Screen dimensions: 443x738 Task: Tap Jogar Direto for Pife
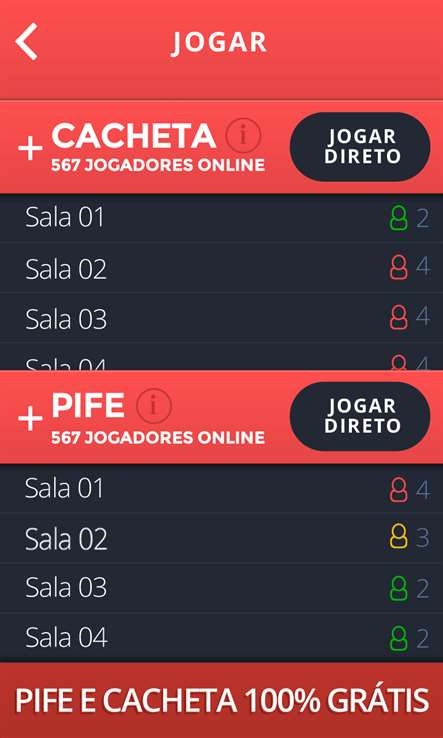[x=360, y=416]
